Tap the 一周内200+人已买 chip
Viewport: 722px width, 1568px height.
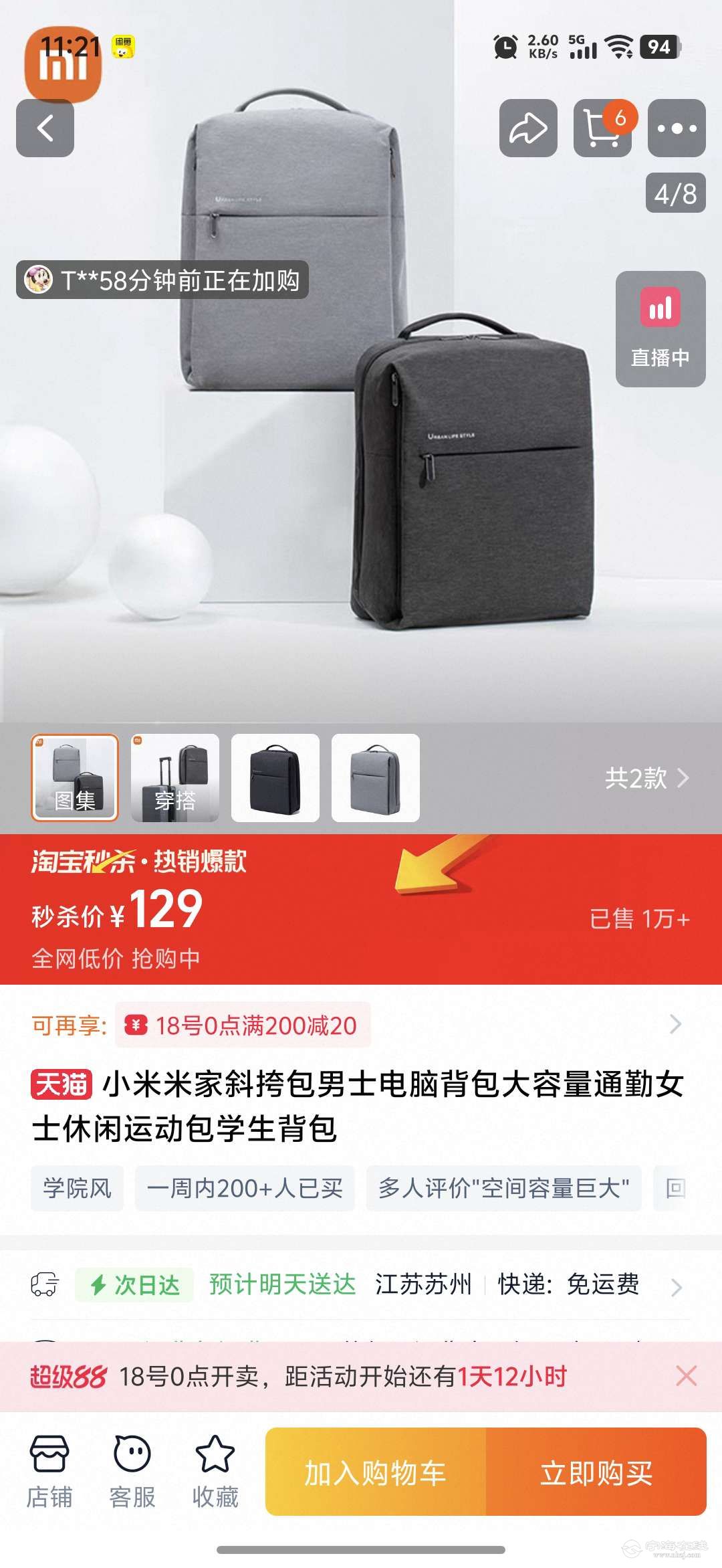coord(245,1188)
